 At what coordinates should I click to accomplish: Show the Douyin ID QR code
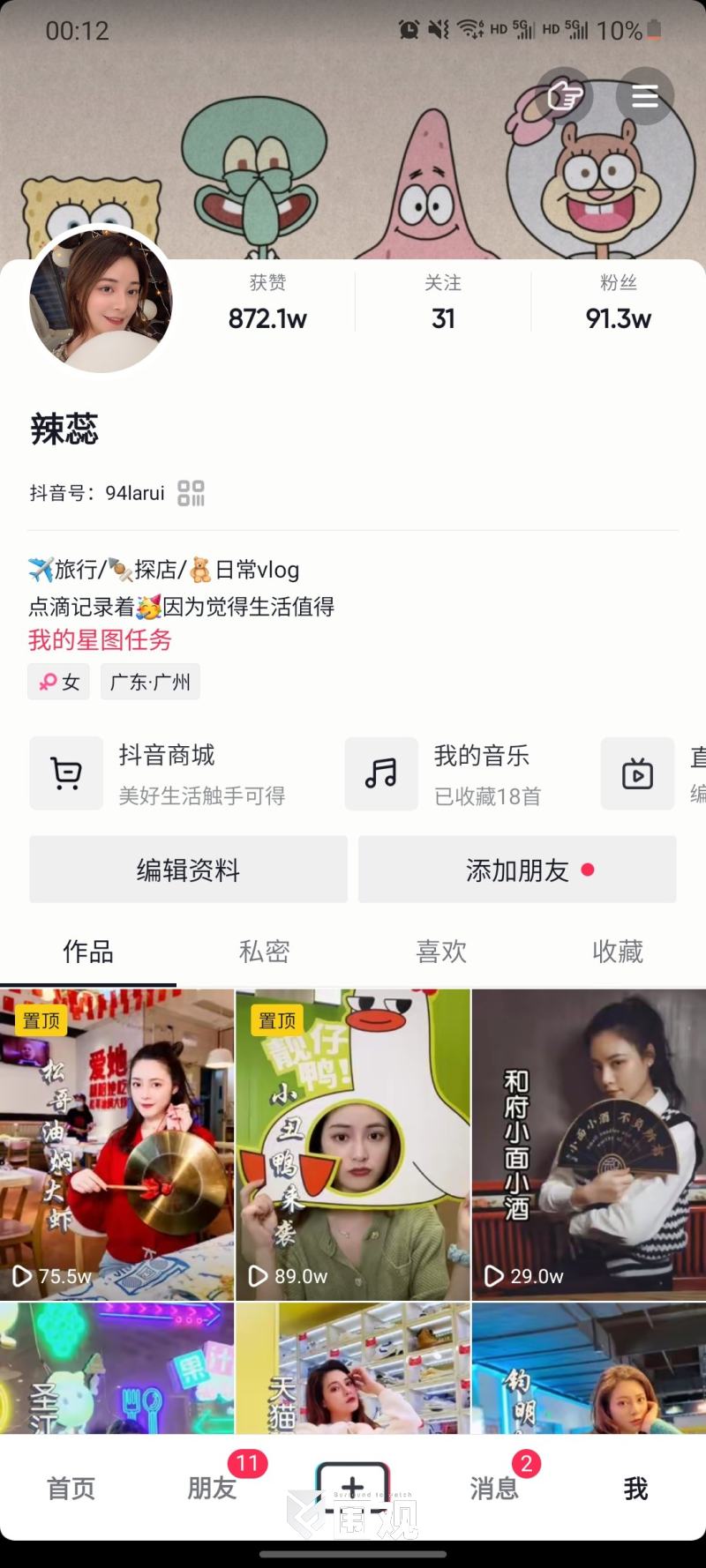191,493
